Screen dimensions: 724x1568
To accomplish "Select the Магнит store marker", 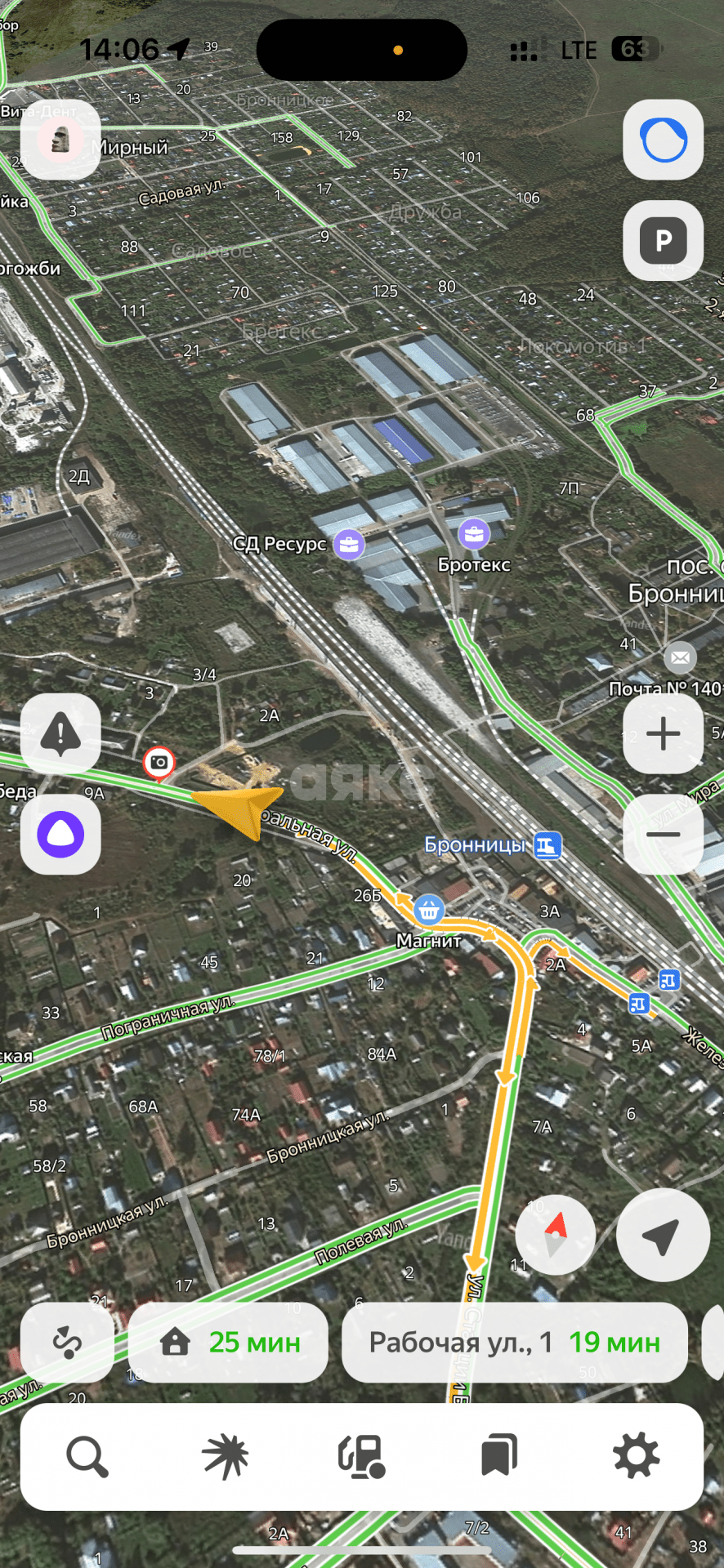I will pyautogui.click(x=428, y=909).
